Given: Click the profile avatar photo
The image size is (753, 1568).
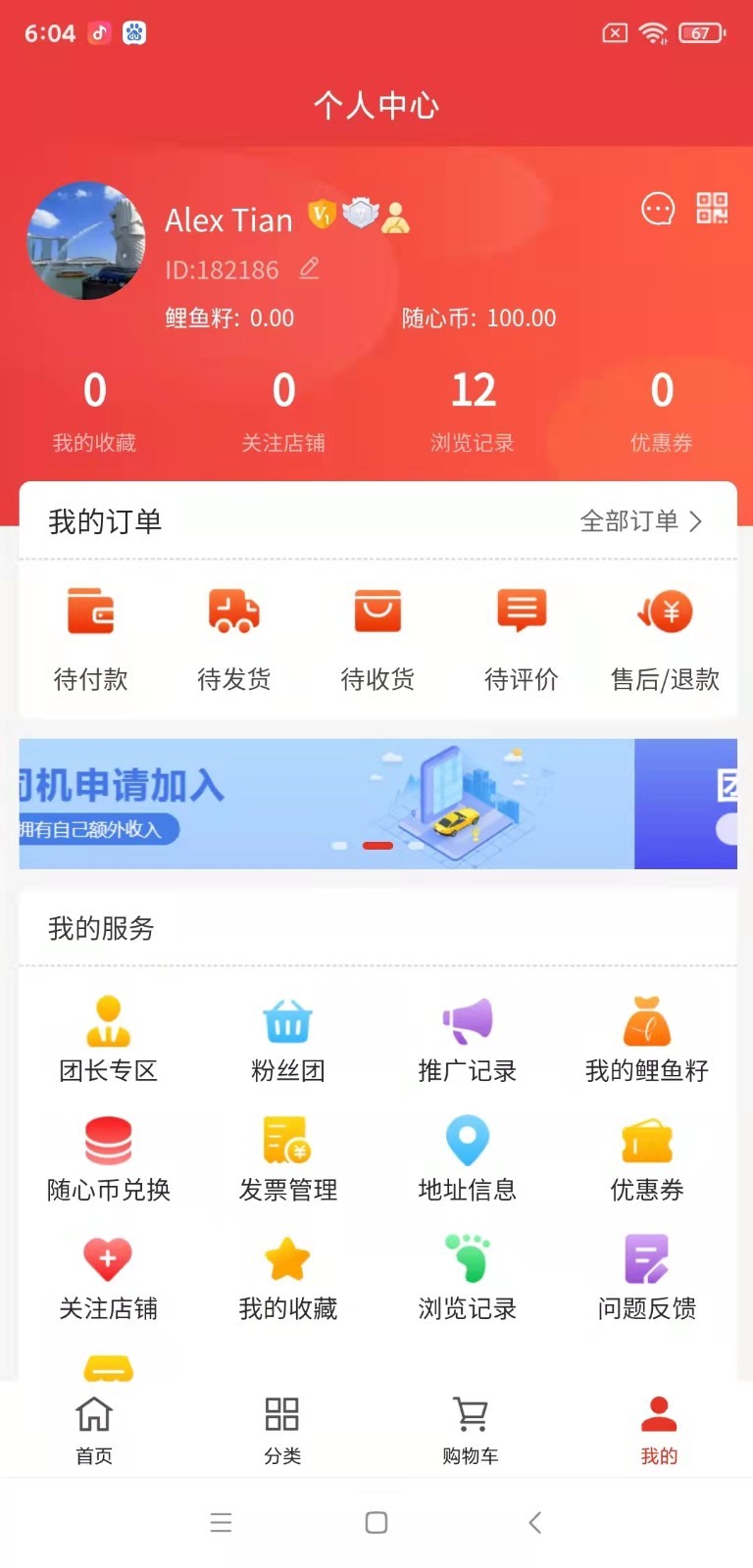Looking at the screenshot, I should point(85,241).
